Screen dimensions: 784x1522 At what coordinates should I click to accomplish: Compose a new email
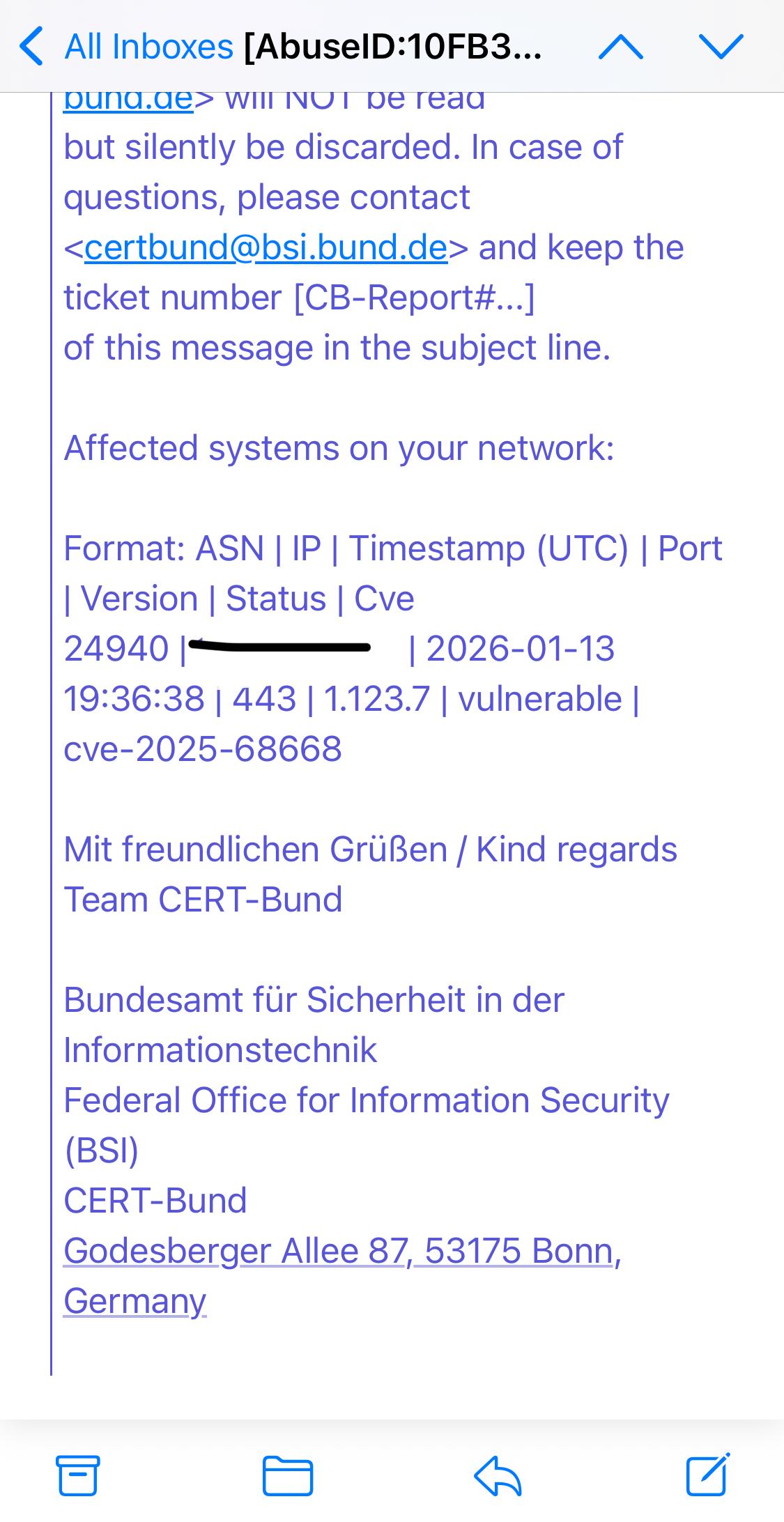click(707, 1475)
